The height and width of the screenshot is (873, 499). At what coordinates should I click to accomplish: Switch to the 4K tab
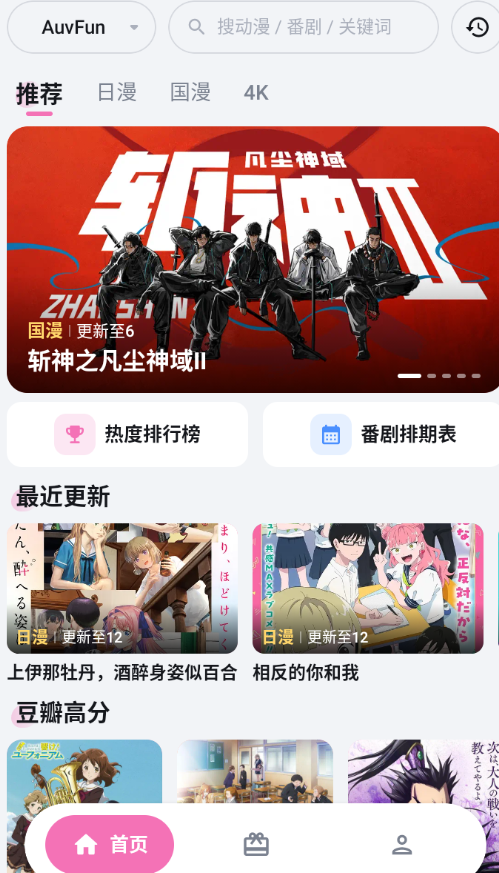pyautogui.click(x=256, y=93)
